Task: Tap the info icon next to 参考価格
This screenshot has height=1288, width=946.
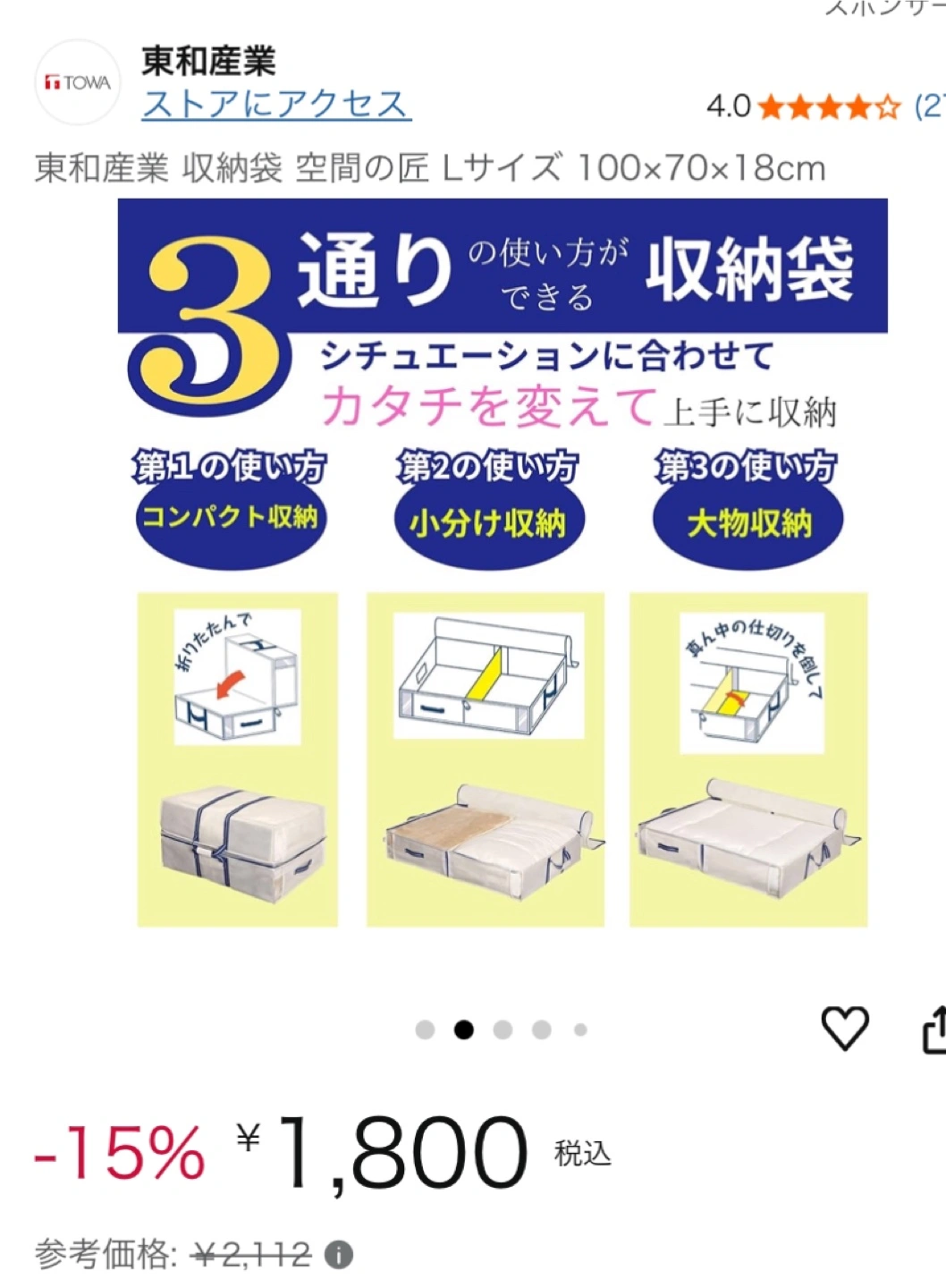Action: click(x=338, y=1255)
